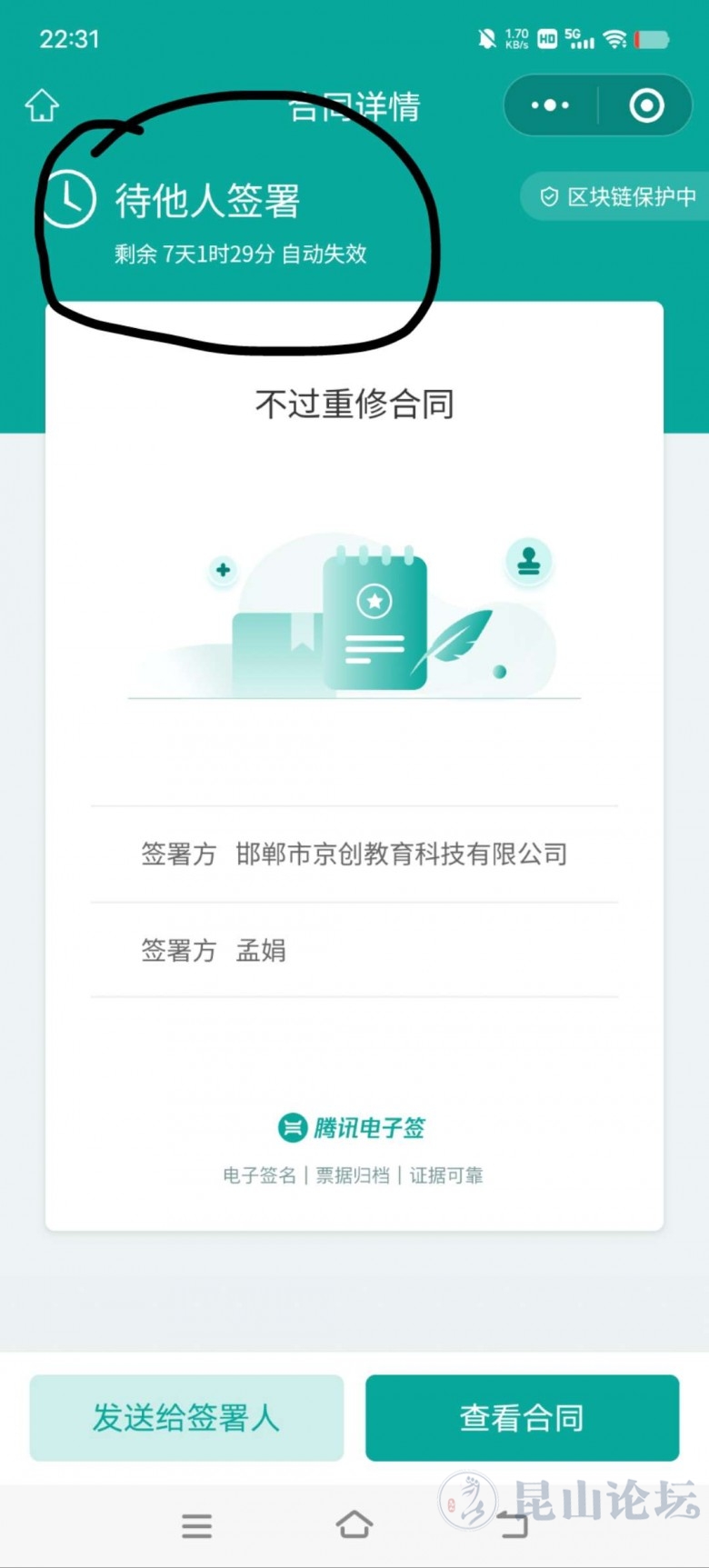Tap the 区块链保护中 badge

[618, 196]
